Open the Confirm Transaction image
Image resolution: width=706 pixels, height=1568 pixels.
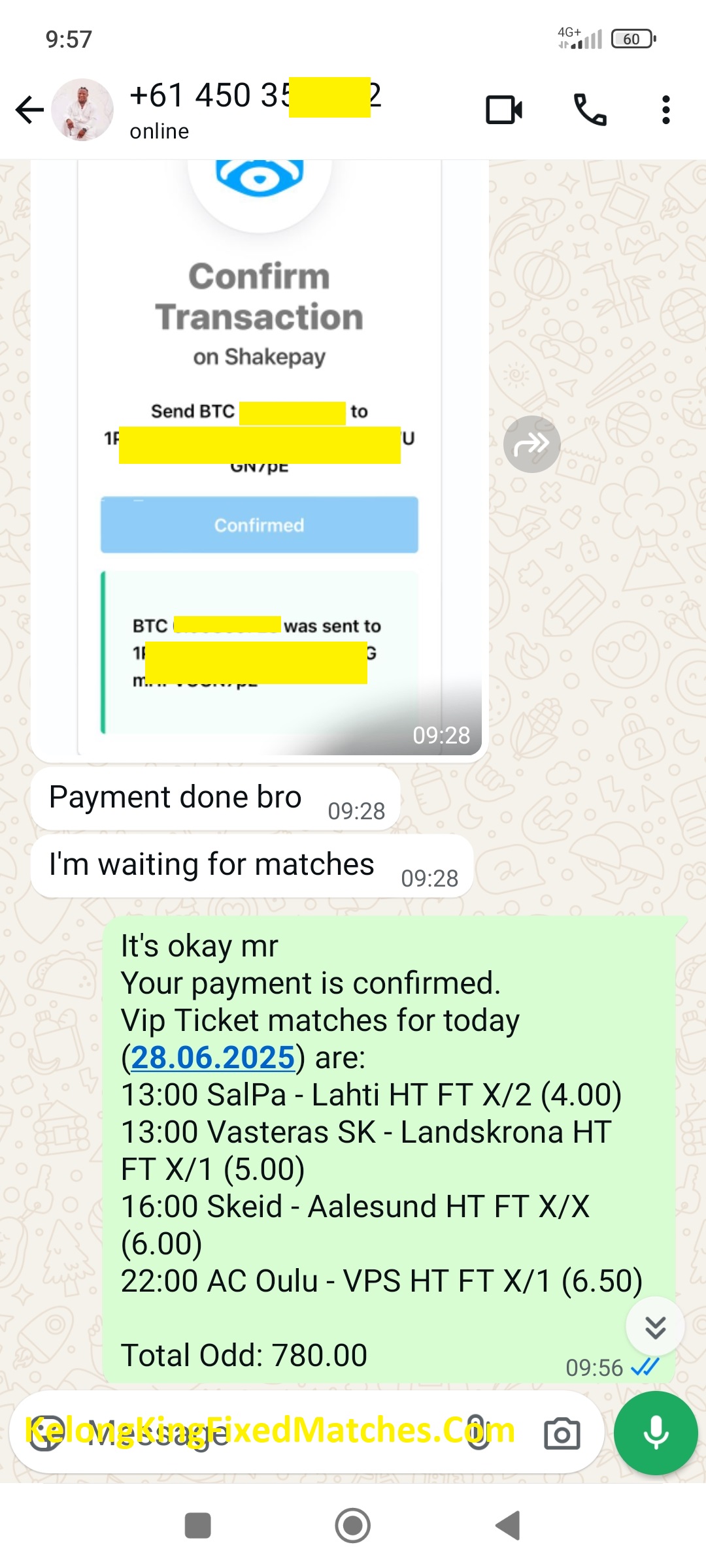tap(259, 457)
